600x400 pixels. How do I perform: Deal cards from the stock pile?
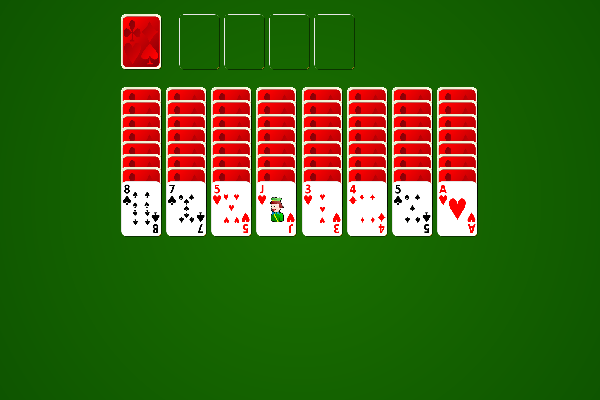[x=141, y=41]
